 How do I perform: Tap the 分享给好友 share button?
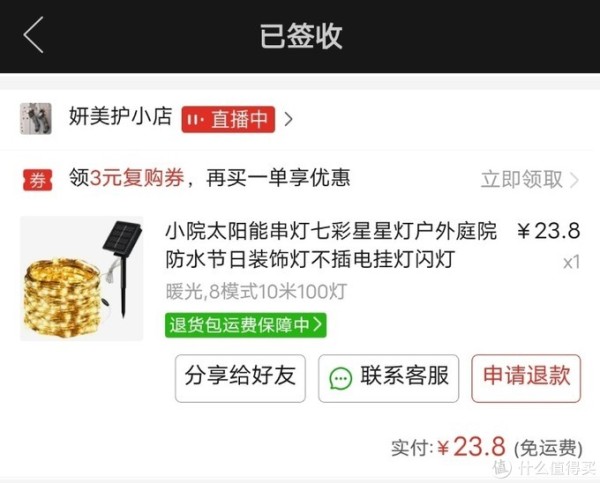240,377
